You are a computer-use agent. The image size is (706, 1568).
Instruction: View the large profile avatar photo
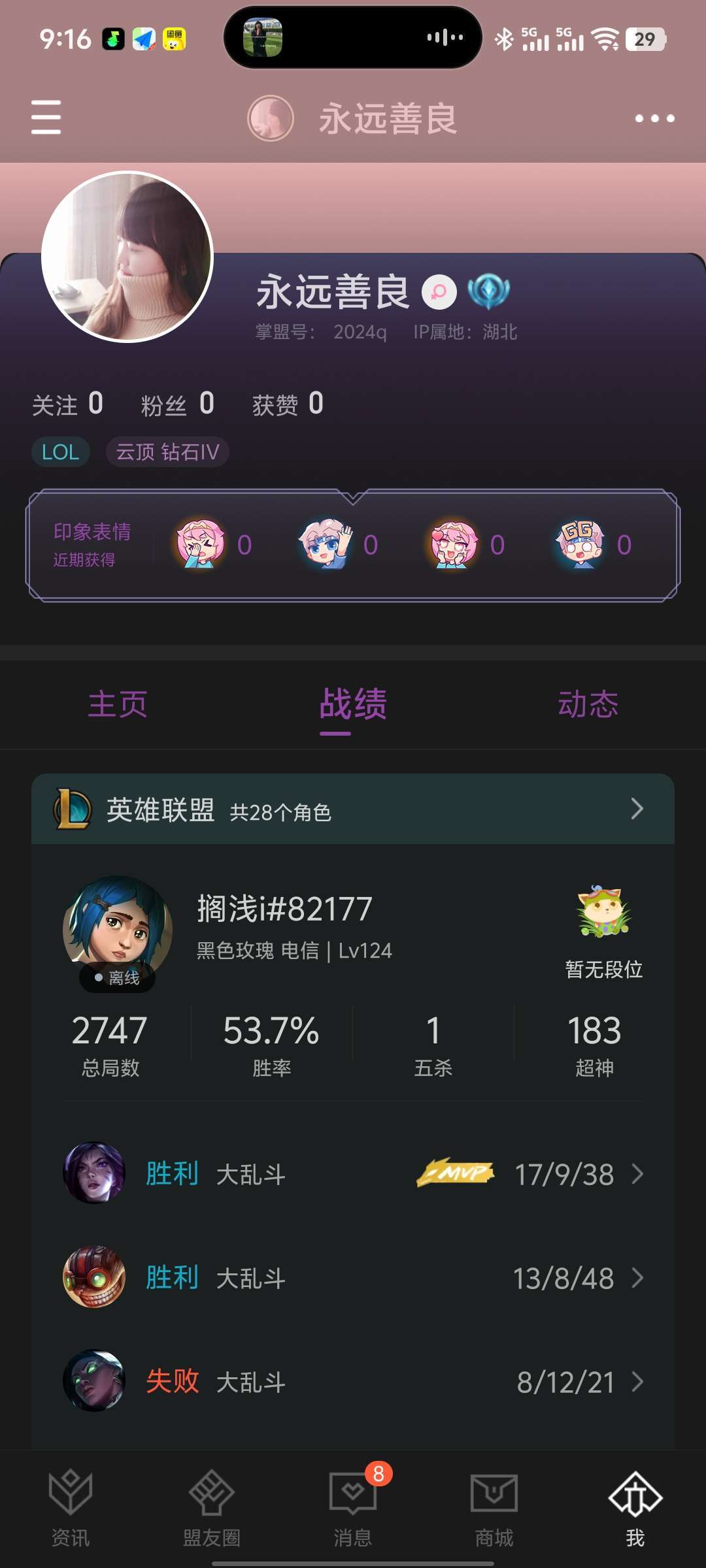tap(127, 257)
